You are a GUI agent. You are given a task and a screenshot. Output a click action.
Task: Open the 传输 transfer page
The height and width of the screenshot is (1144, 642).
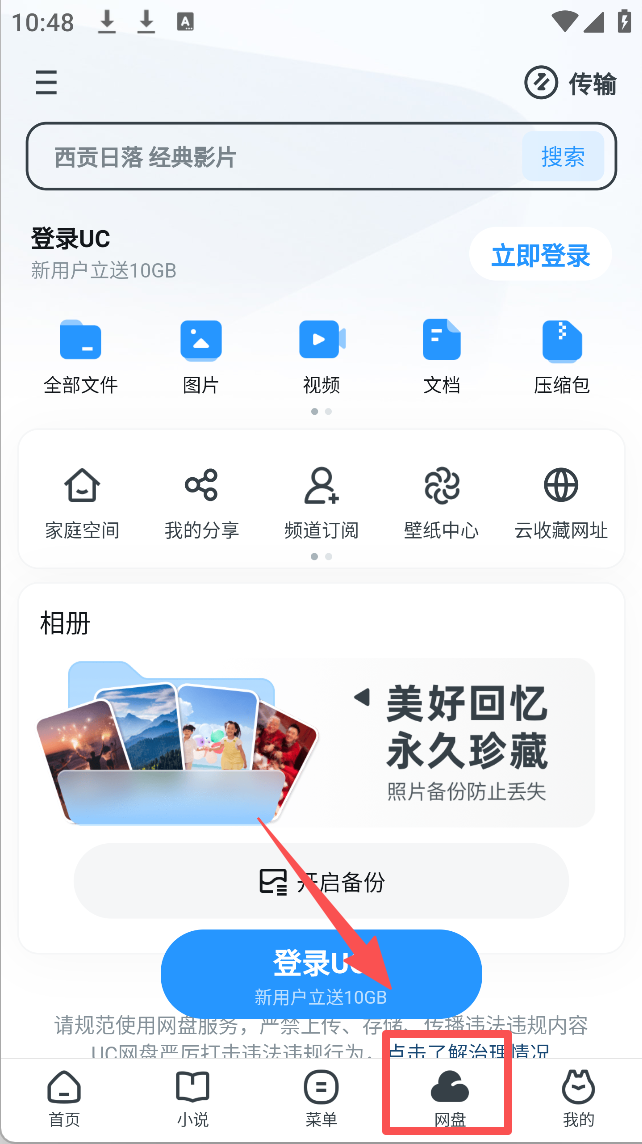point(570,84)
